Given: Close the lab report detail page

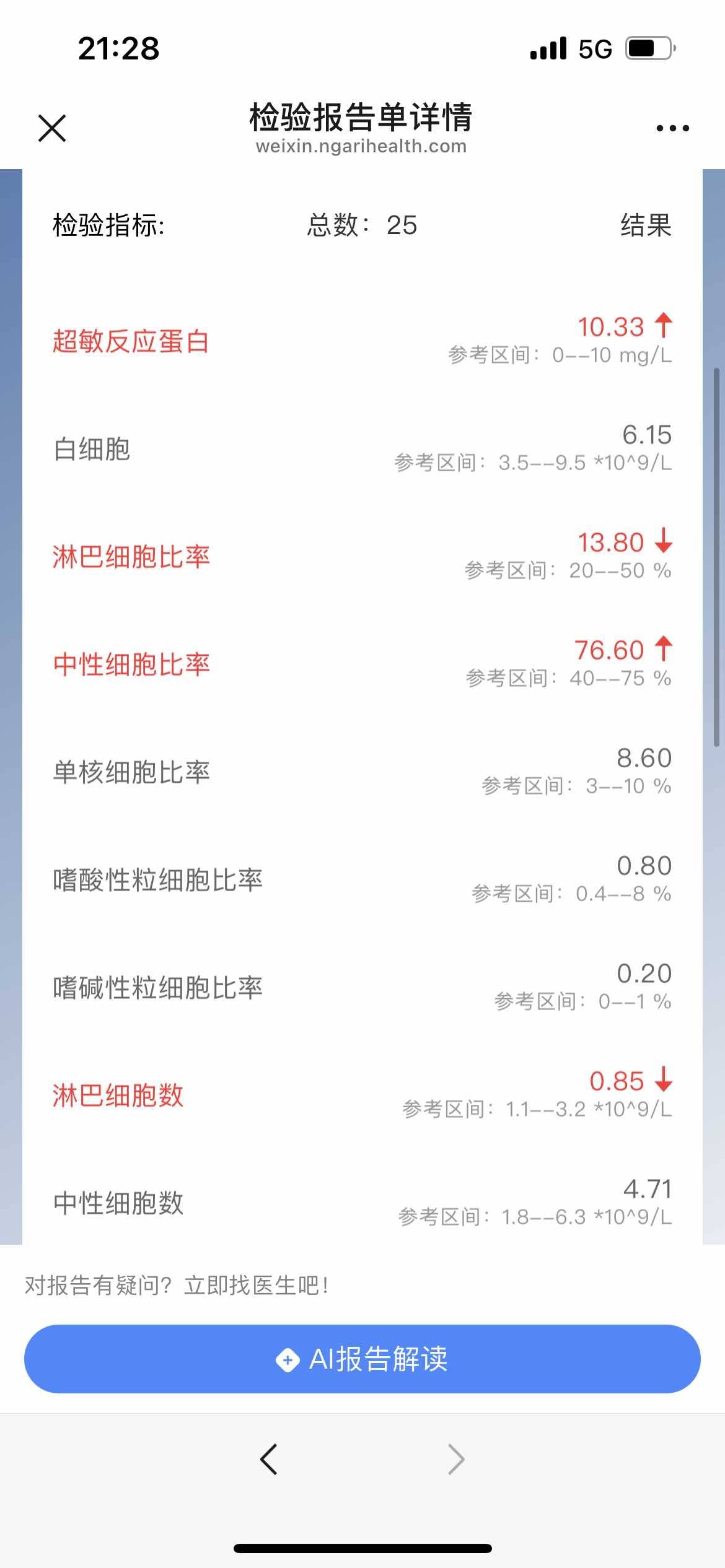Looking at the screenshot, I should (52, 128).
